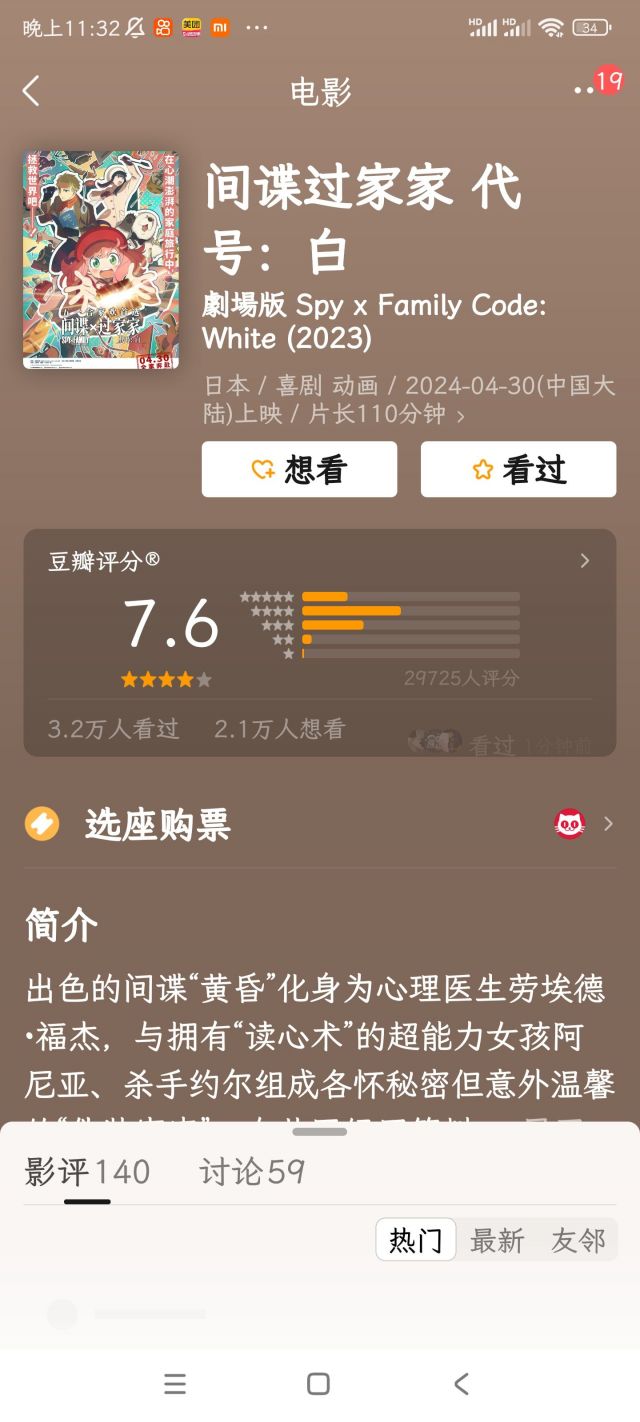Image resolution: width=640 pixels, height=1422 pixels.
Task: Open the system recent apps button
Action: pyautogui.click(x=175, y=1384)
